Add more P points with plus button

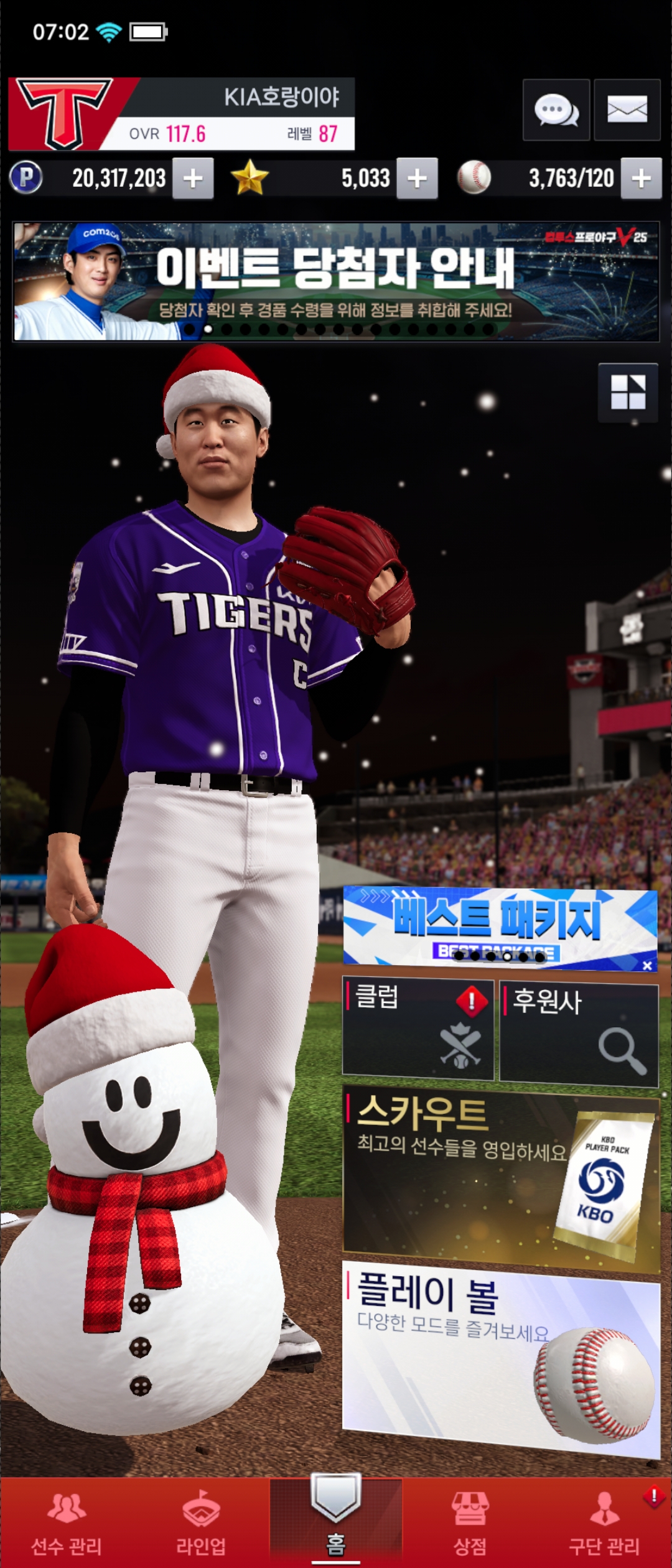[193, 179]
